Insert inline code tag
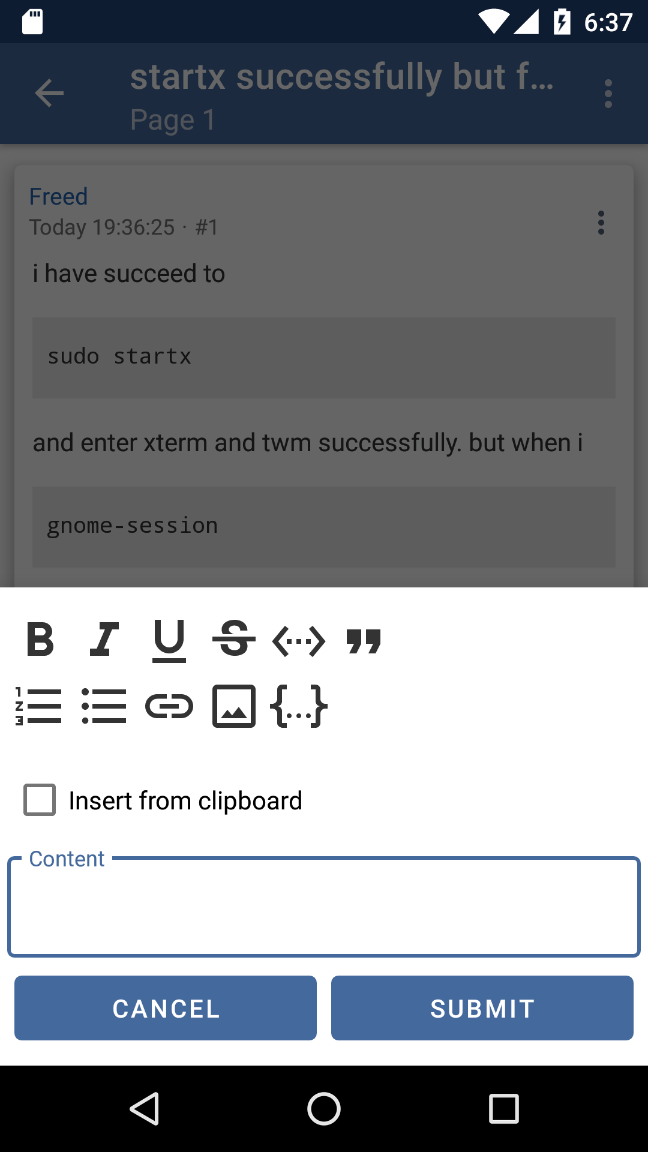Viewport: 648px width, 1152px height. click(299, 641)
